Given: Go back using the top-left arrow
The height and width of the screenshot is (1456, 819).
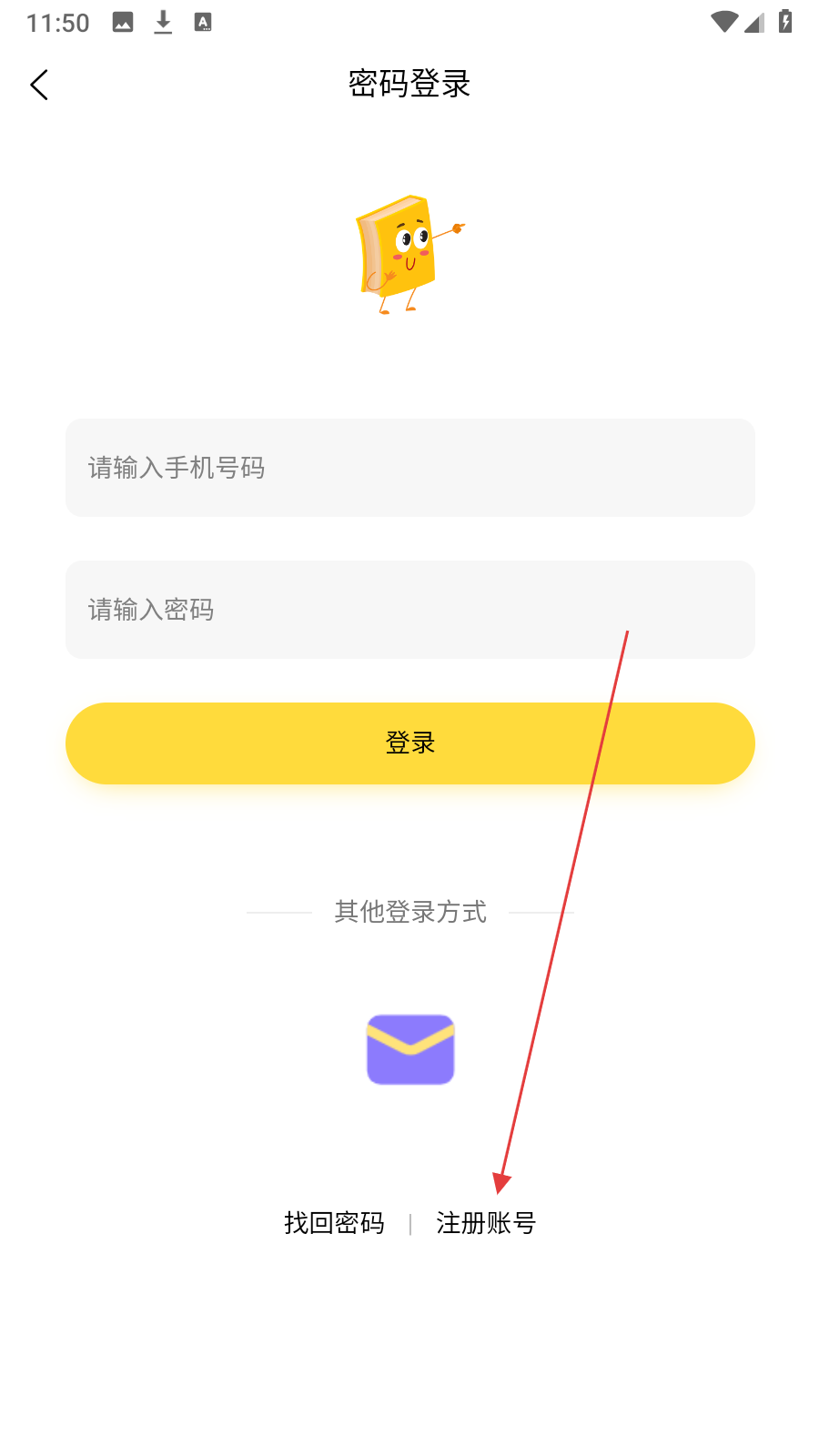Looking at the screenshot, I should tap(39, 85).
